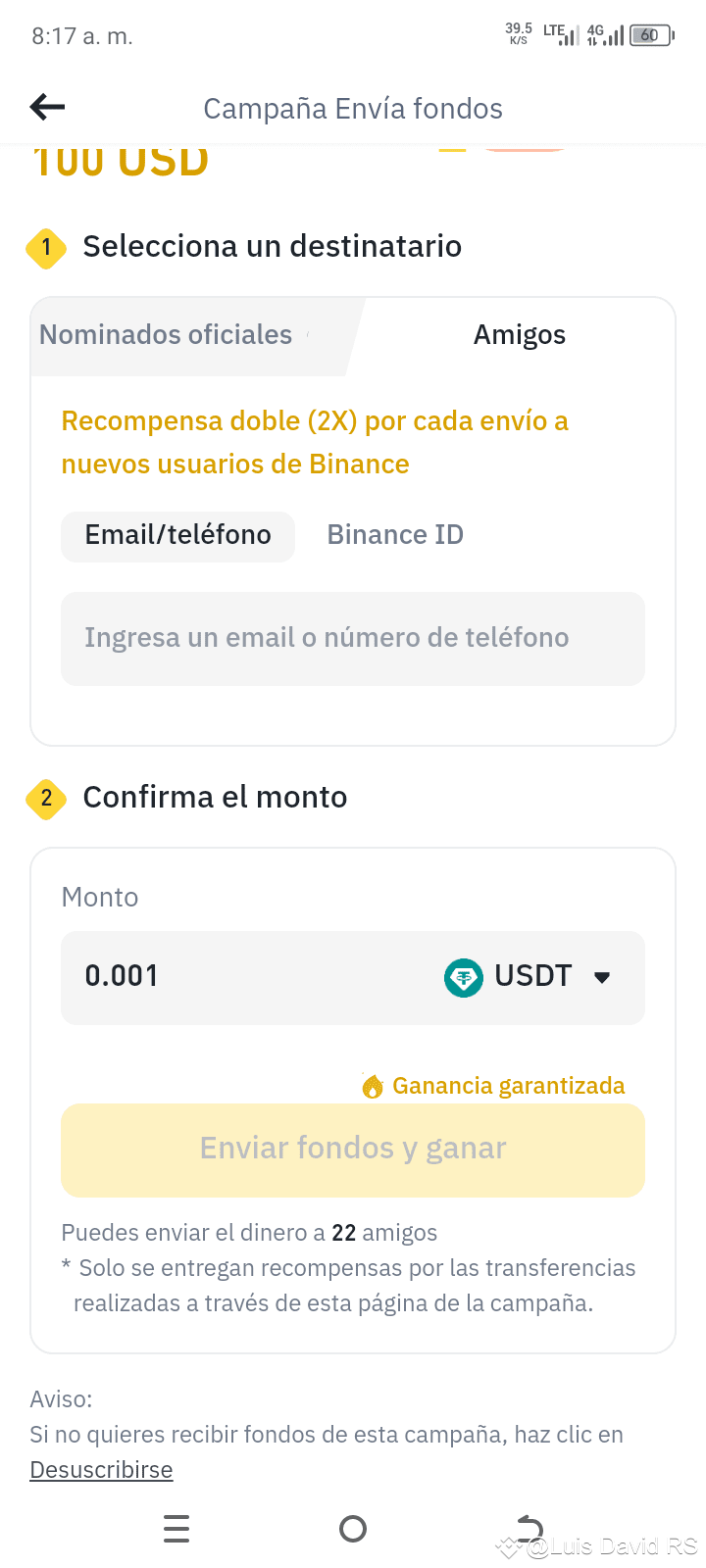Image resolution: width=706 pixels, height=1568 pixels.
Task: Select the Email/teléfono input mode
Action: coord(177,535)
